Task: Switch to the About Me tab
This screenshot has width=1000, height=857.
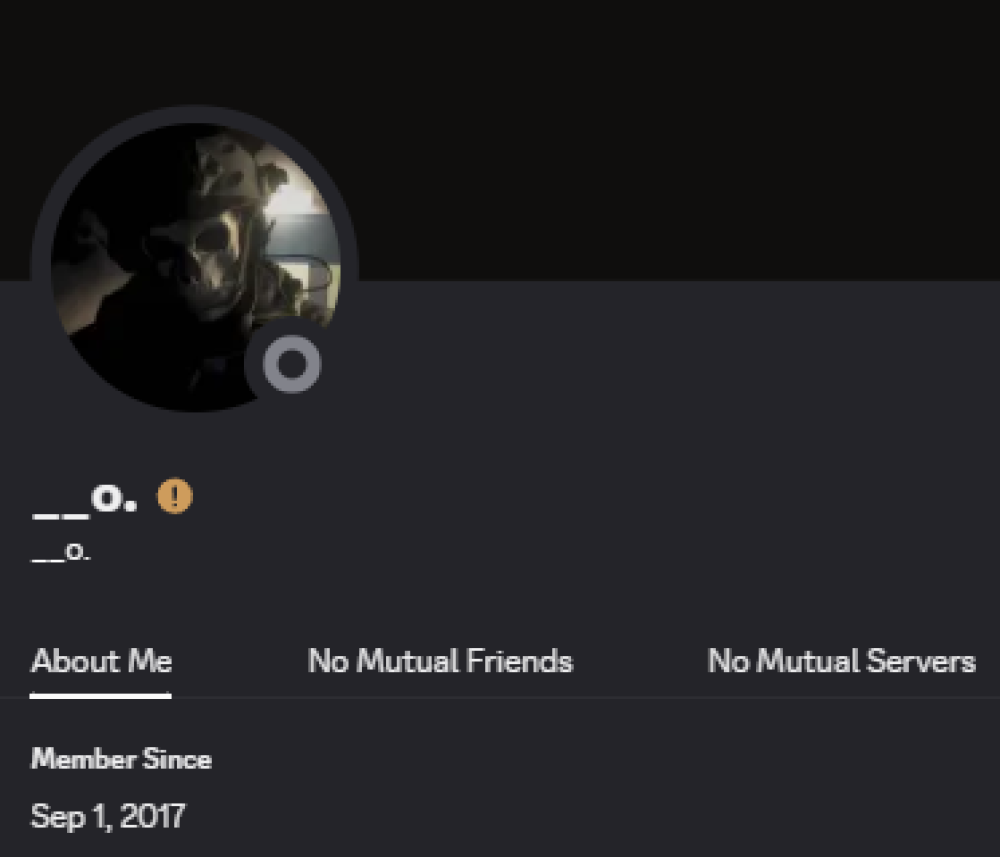Action: pos(101,661)
